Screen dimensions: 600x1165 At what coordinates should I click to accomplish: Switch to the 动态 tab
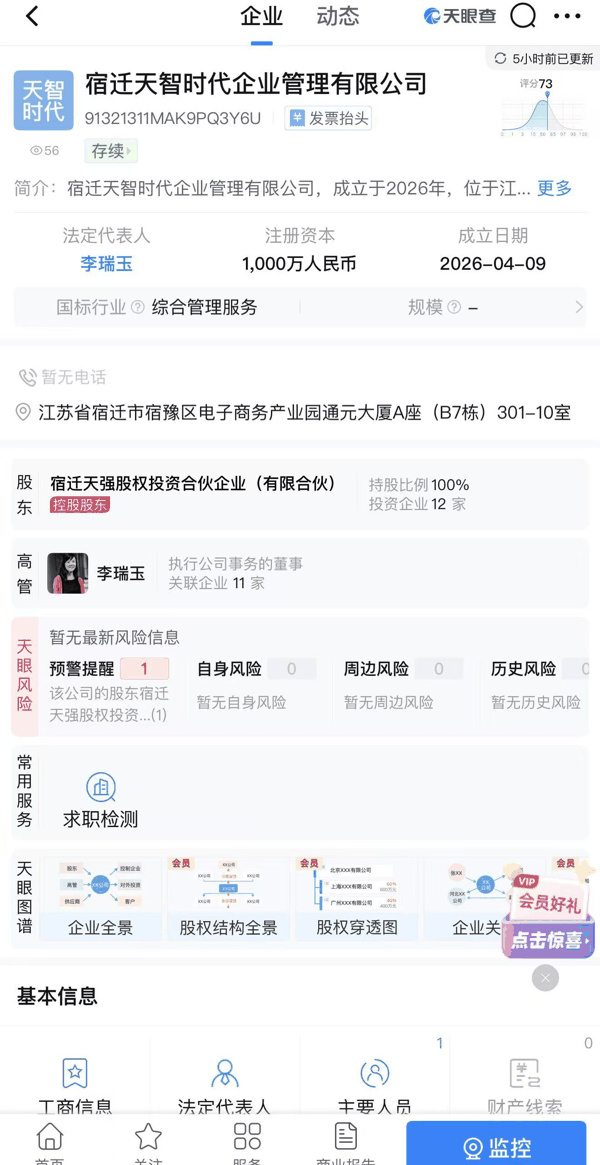point(338,17)
